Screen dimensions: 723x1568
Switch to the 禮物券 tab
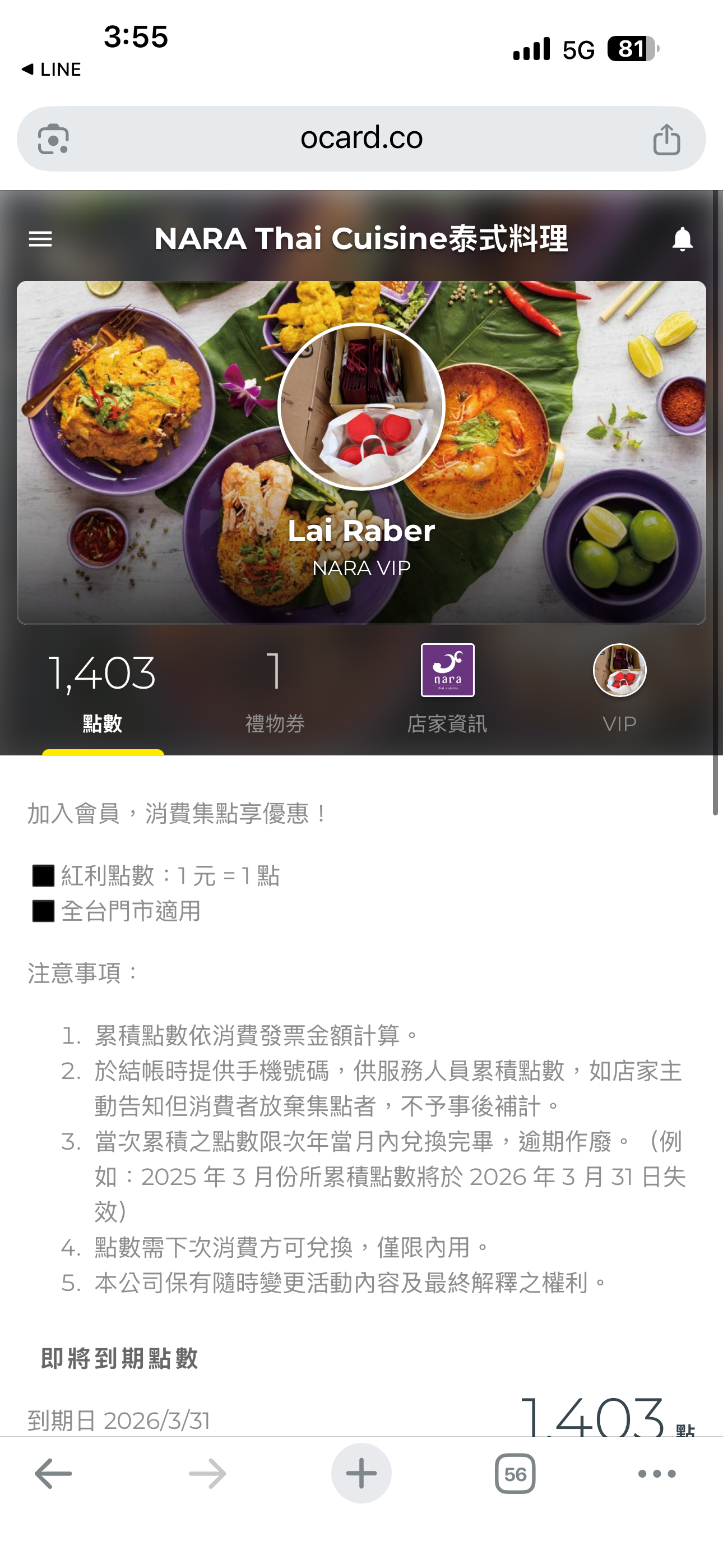(x=275, y=691)
